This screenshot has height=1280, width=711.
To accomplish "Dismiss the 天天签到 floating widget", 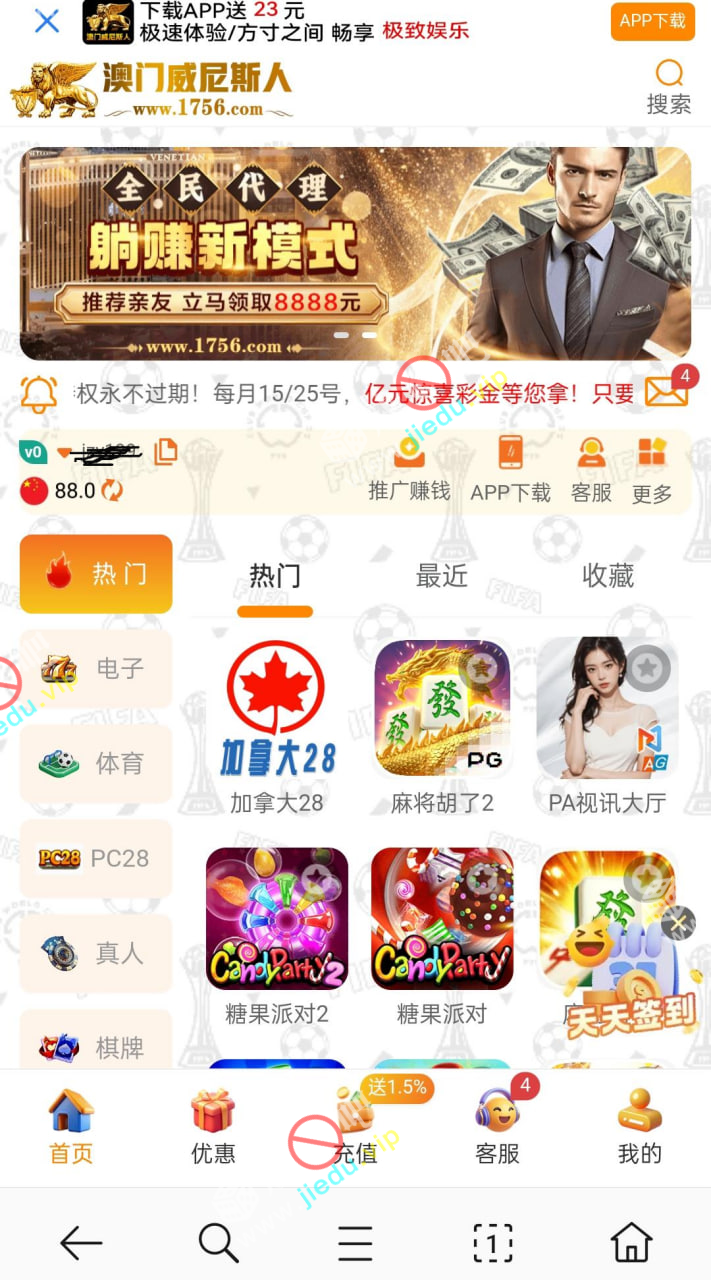I will (678, 923).
